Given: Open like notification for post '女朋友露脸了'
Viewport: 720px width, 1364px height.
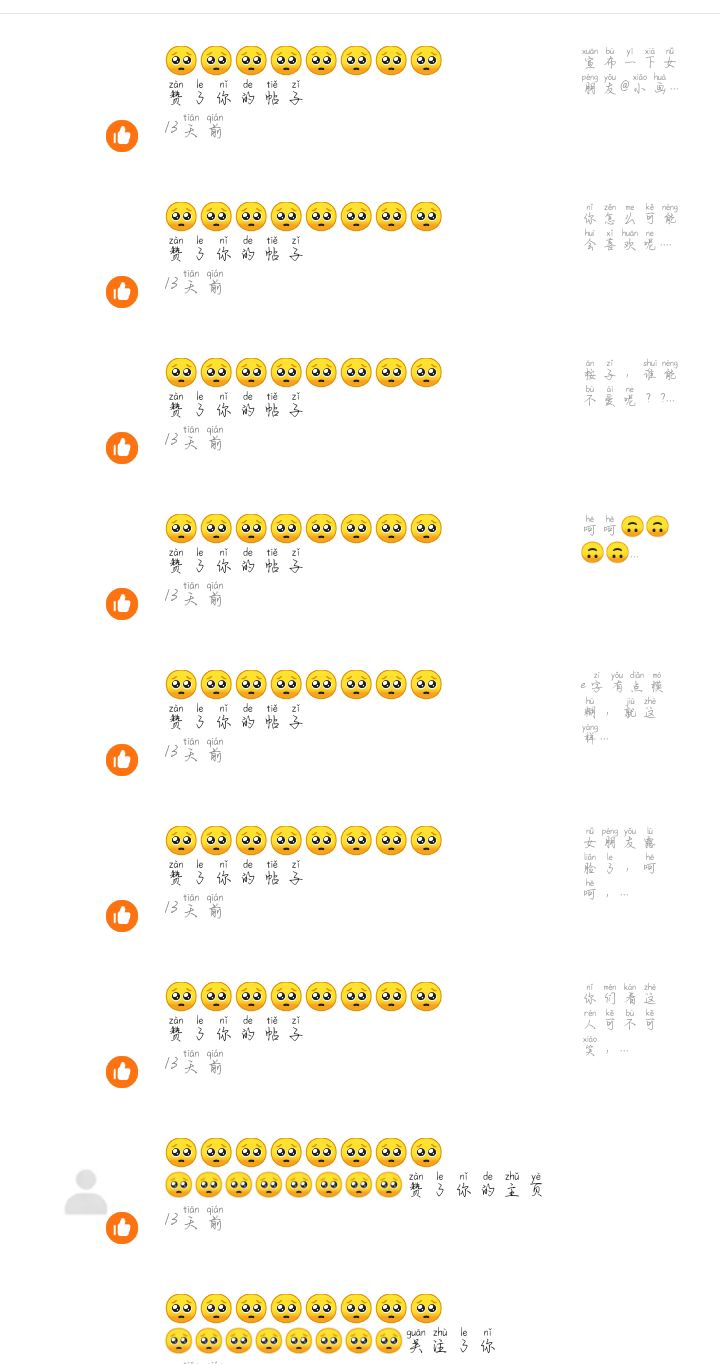Looking at the screenshot, I should pos(360,872).
